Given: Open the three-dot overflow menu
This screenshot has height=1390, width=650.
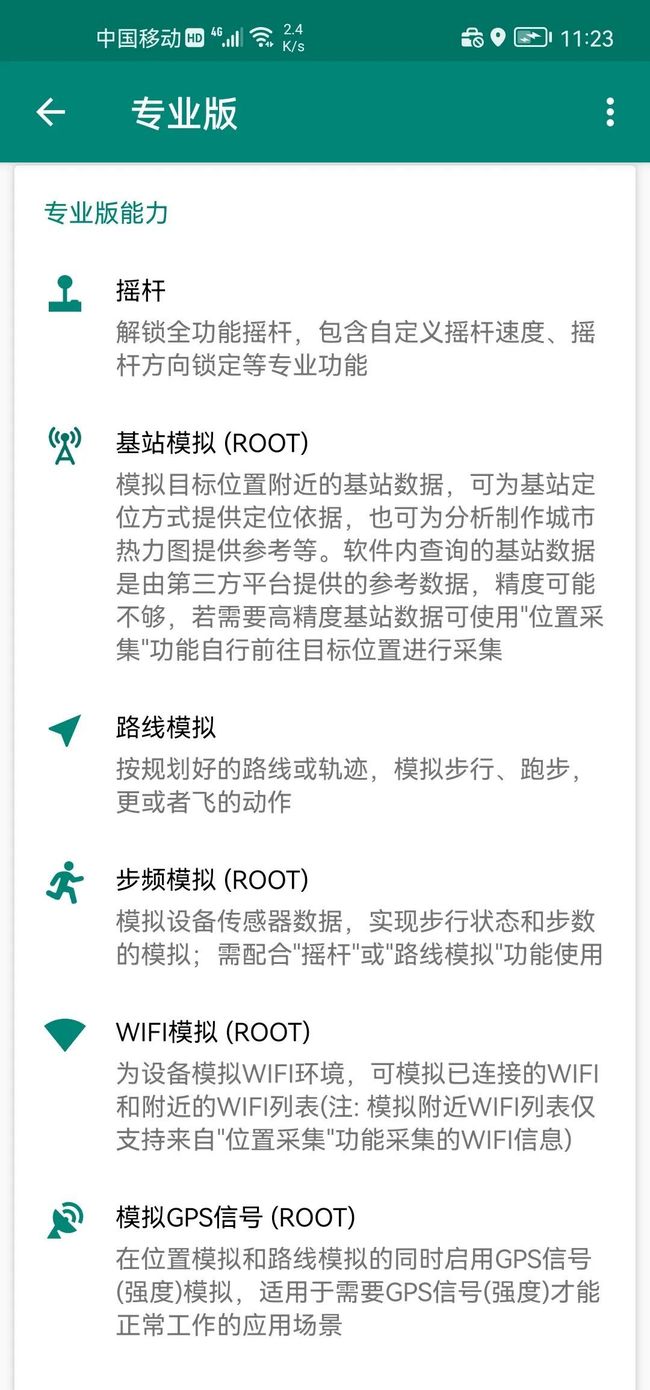Looking at the screenshot, I should [x=610, y=112].
